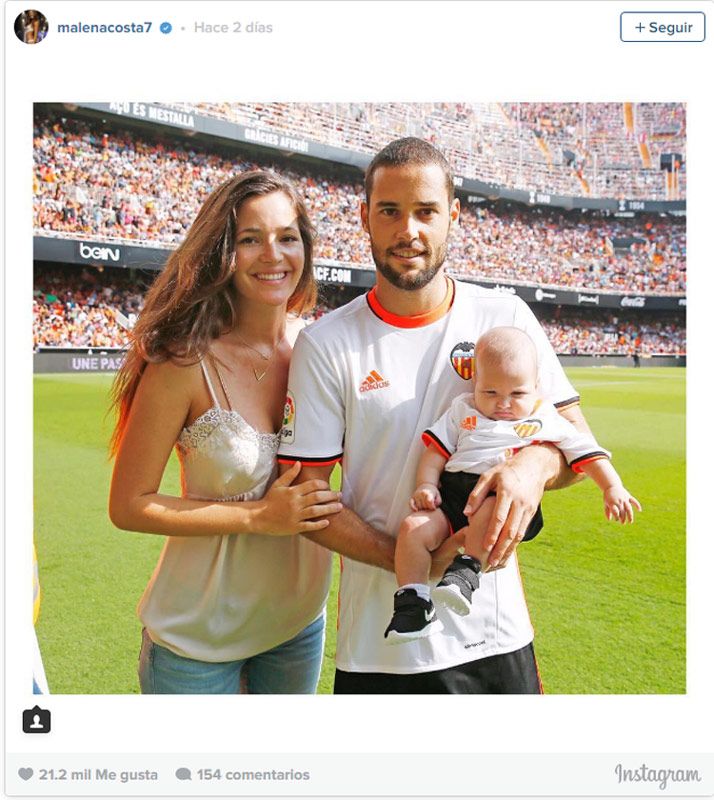
Task: Like the post with the heart icon
Action: pos(26,774)
